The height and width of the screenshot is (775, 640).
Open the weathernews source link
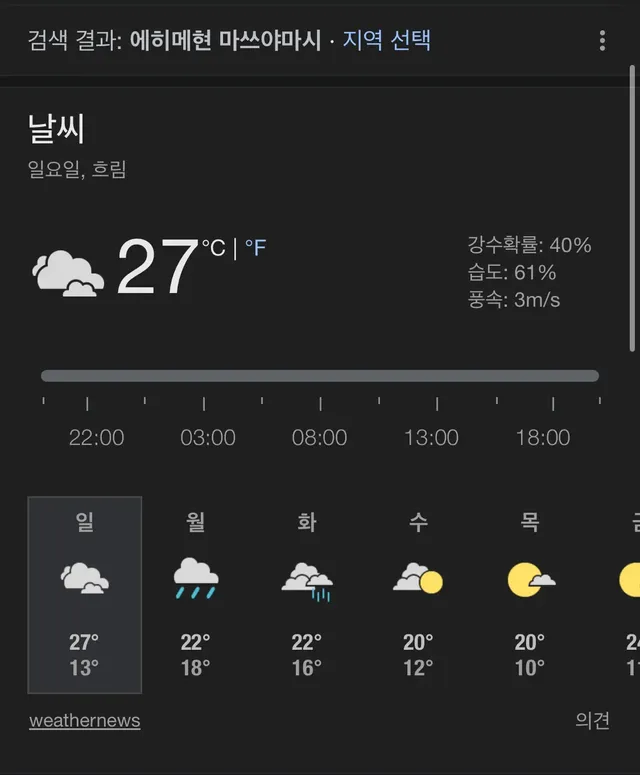pyautogui.click(x=85, y=720)
